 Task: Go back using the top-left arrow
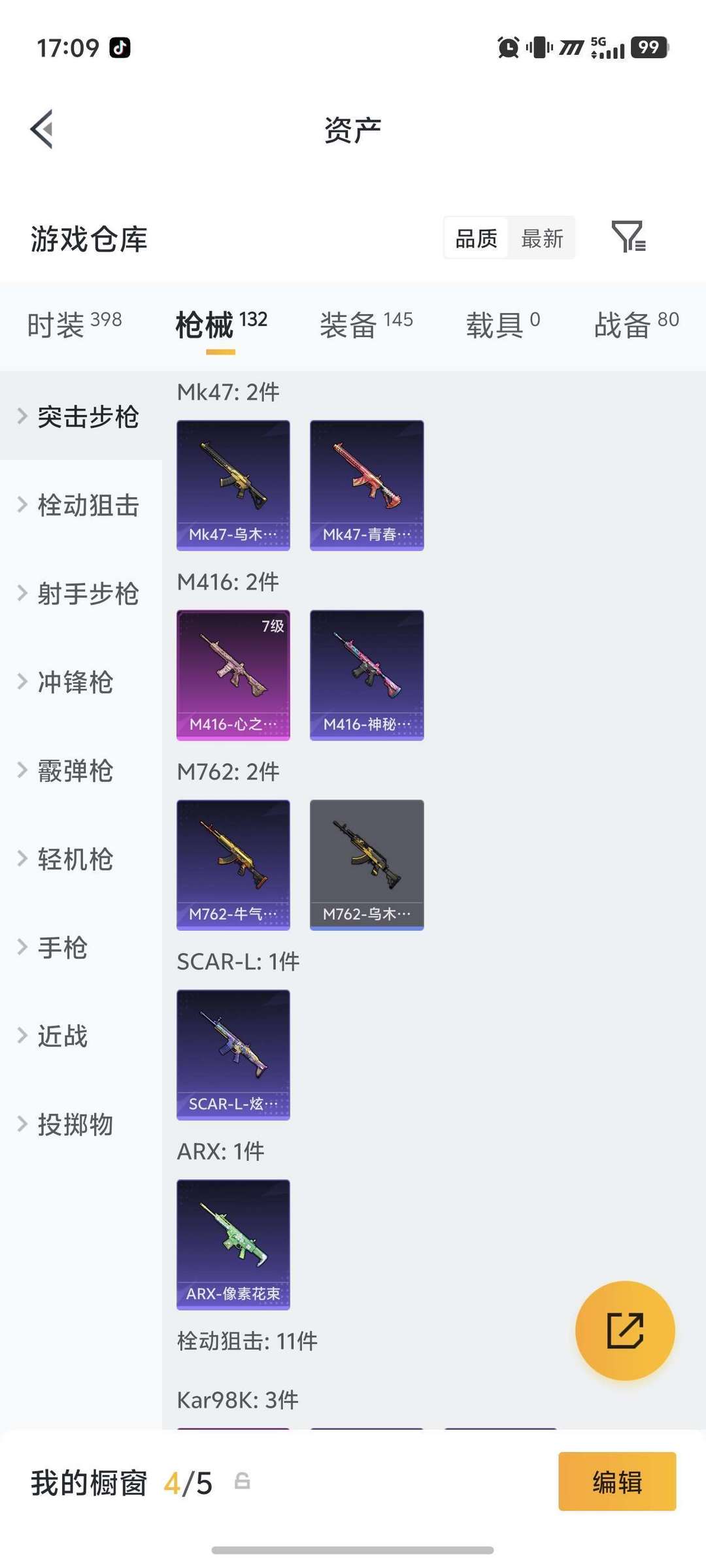click(x=42, y=129)
